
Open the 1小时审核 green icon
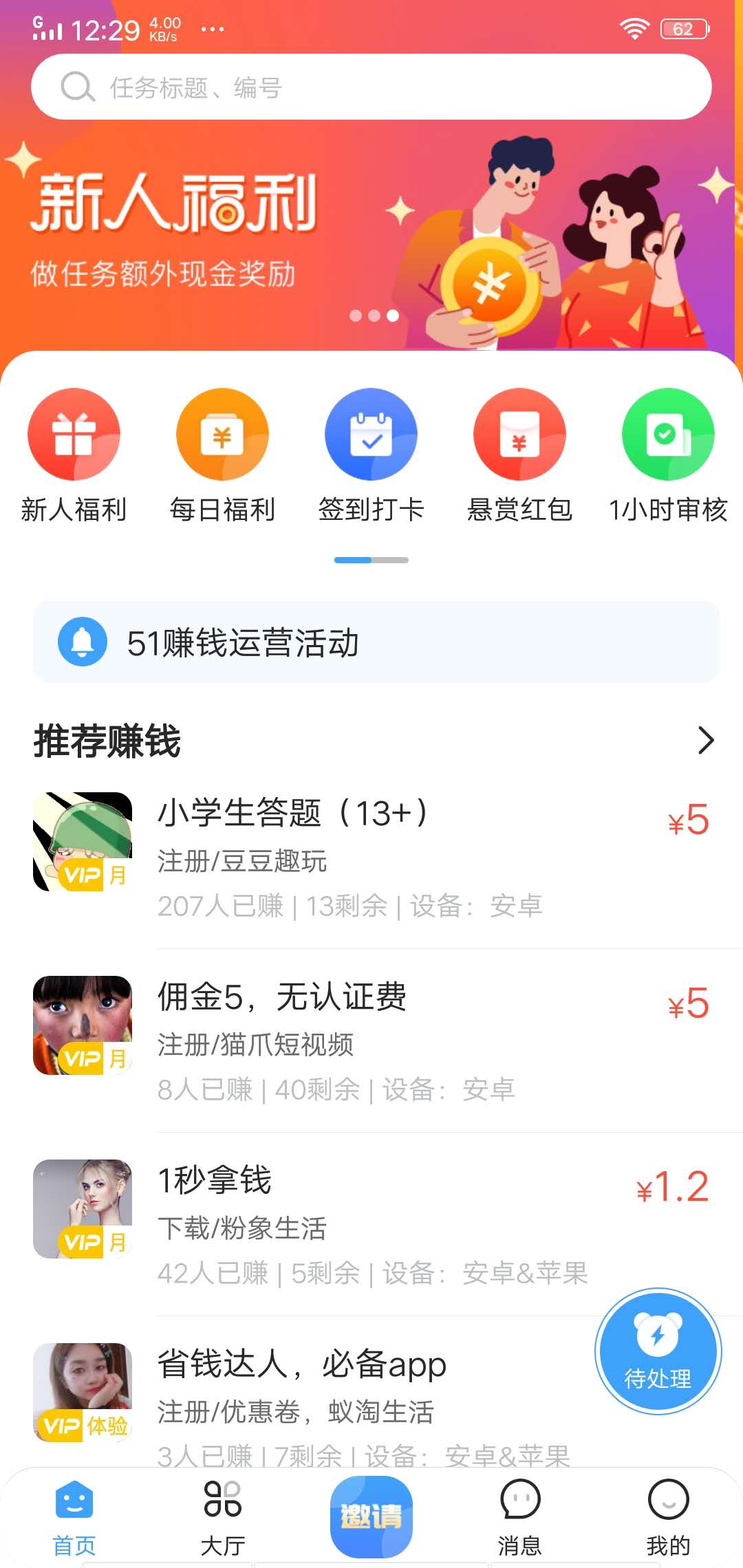(668, 434)
